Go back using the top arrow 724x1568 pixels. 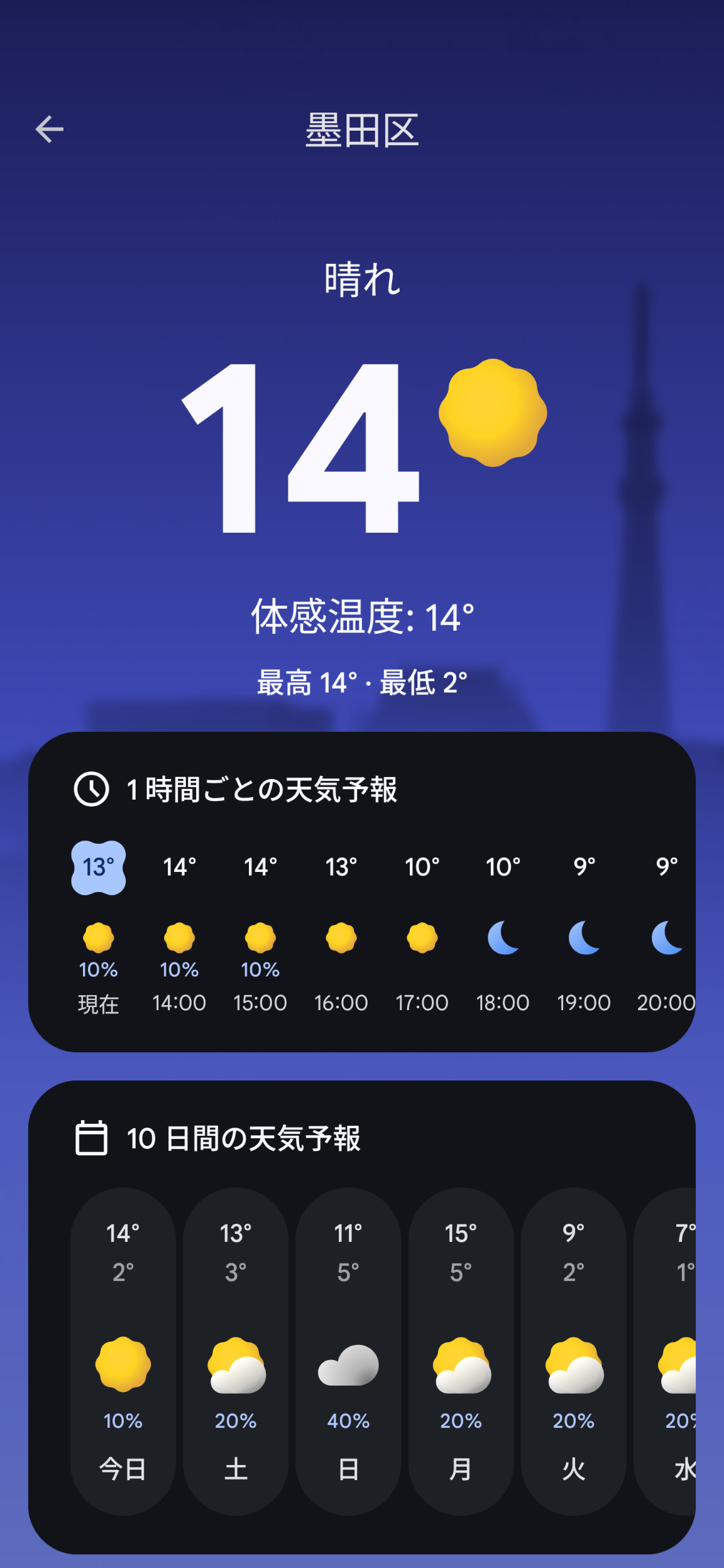point(49,129)
